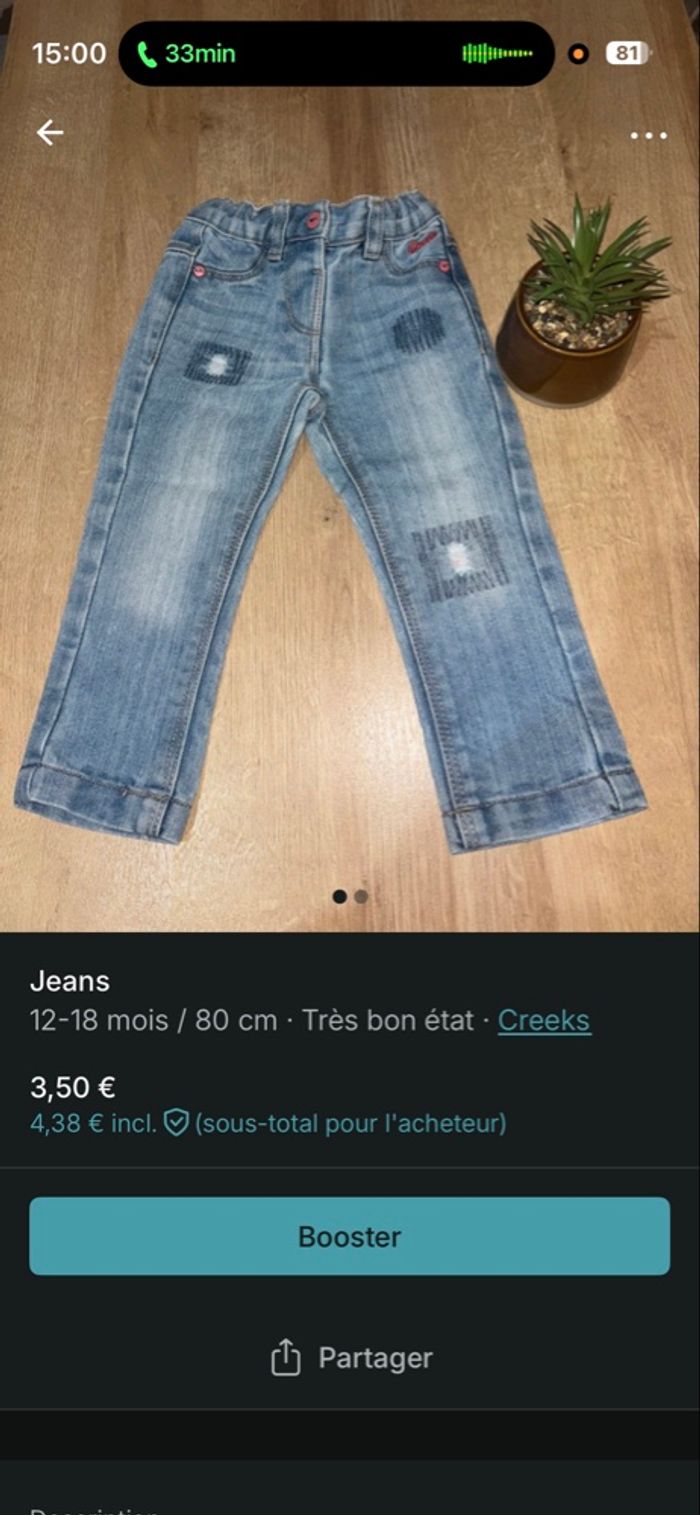Open the jeans photo in full view
The width and height of the screenshot is (700, 1515).
point(330,520)
